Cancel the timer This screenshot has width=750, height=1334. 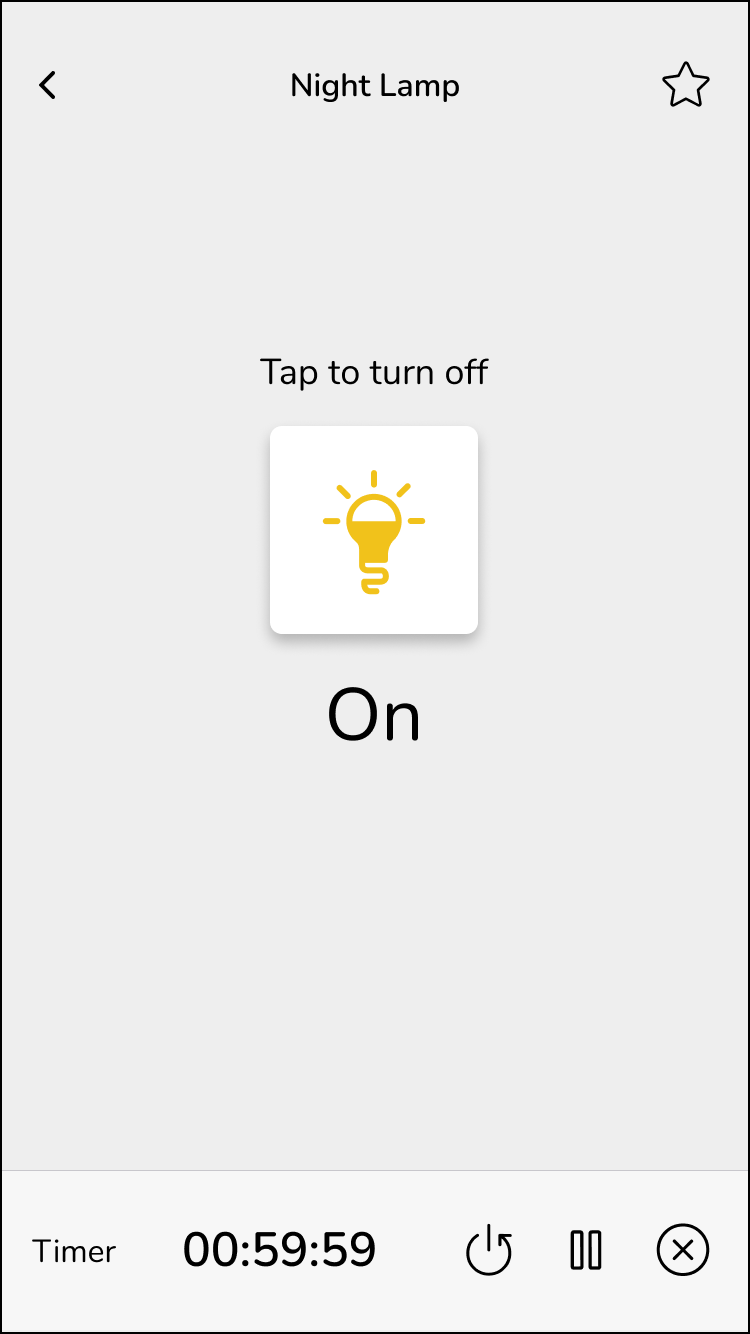pyautogui.click(x=683, y=1250)
